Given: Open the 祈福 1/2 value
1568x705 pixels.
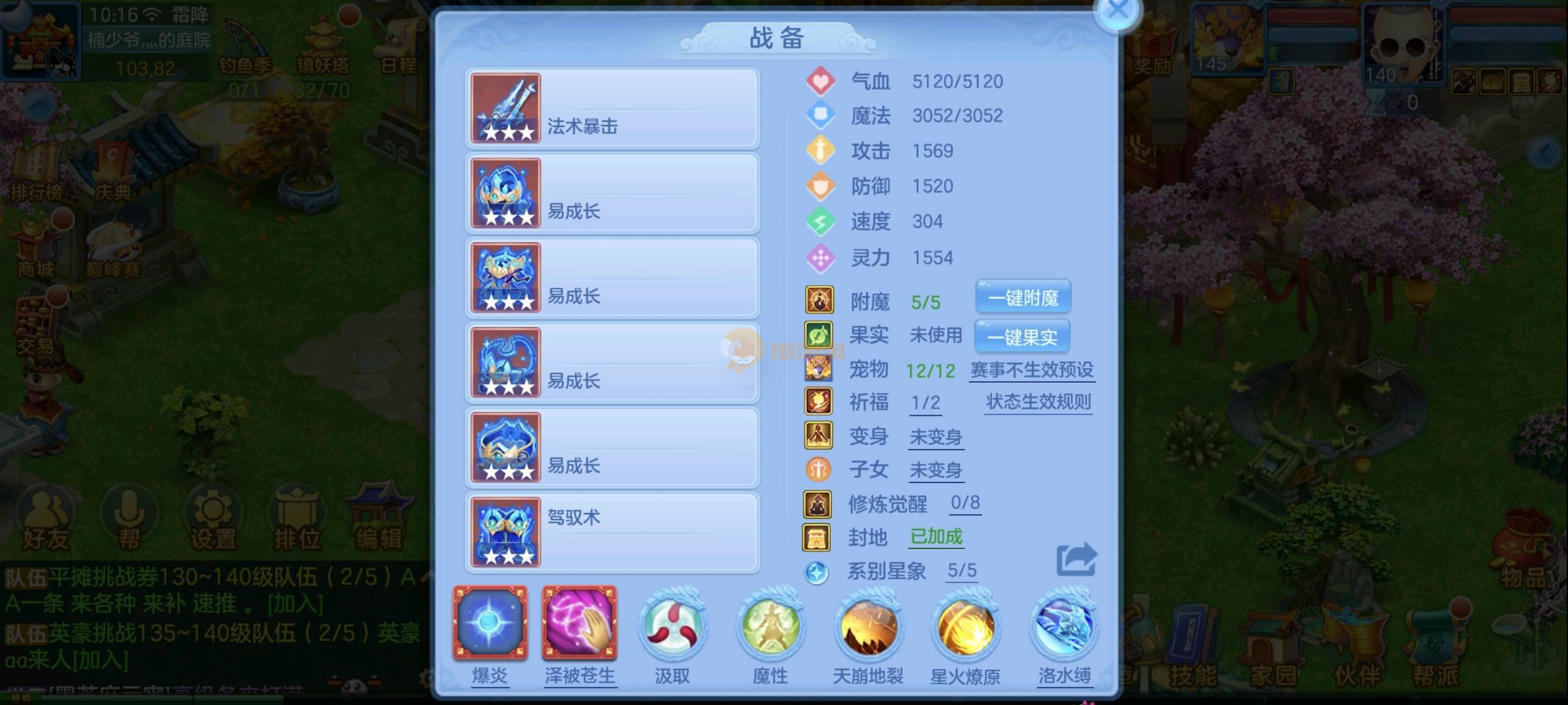Looking at the screenshot, I should point(925,403).
